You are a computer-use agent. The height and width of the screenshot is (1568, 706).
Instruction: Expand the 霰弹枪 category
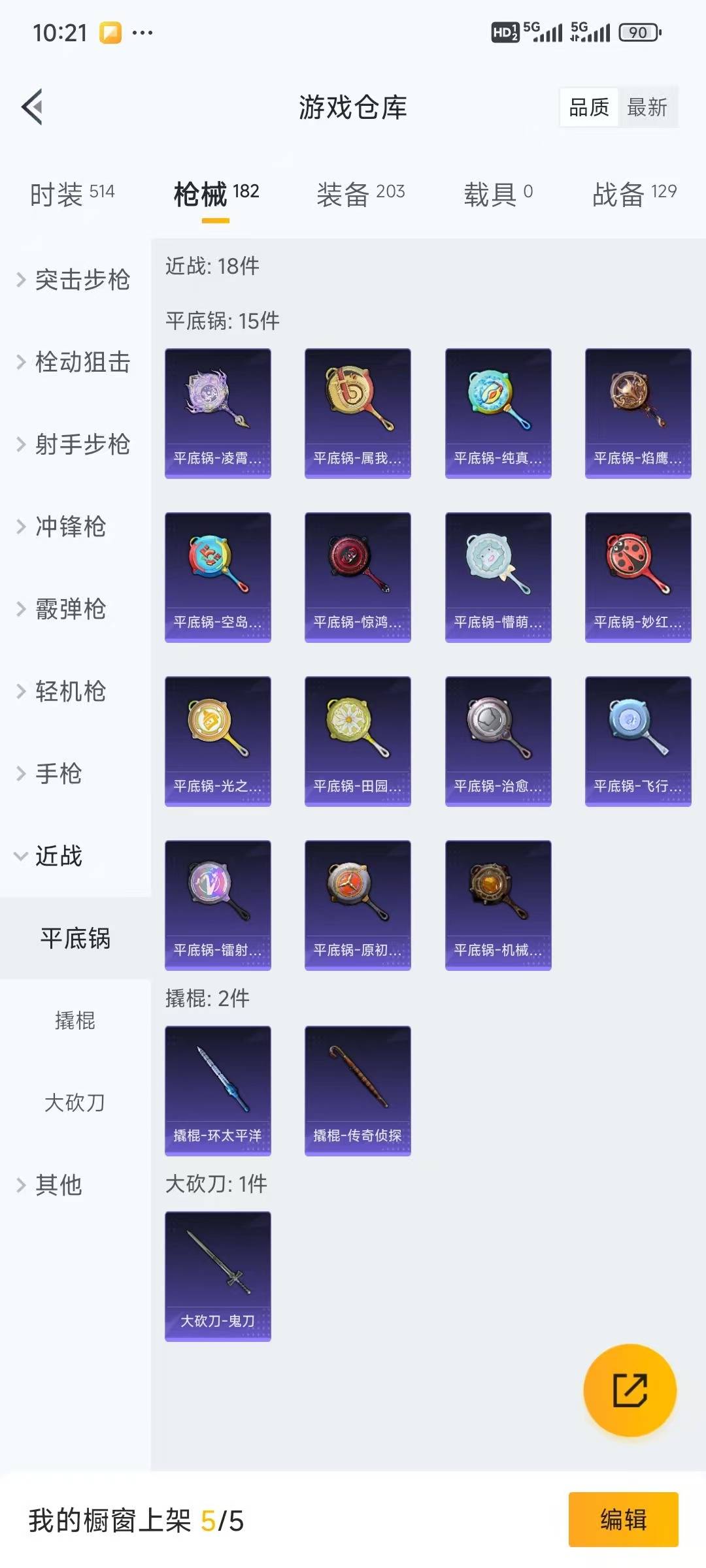(62, 610)
